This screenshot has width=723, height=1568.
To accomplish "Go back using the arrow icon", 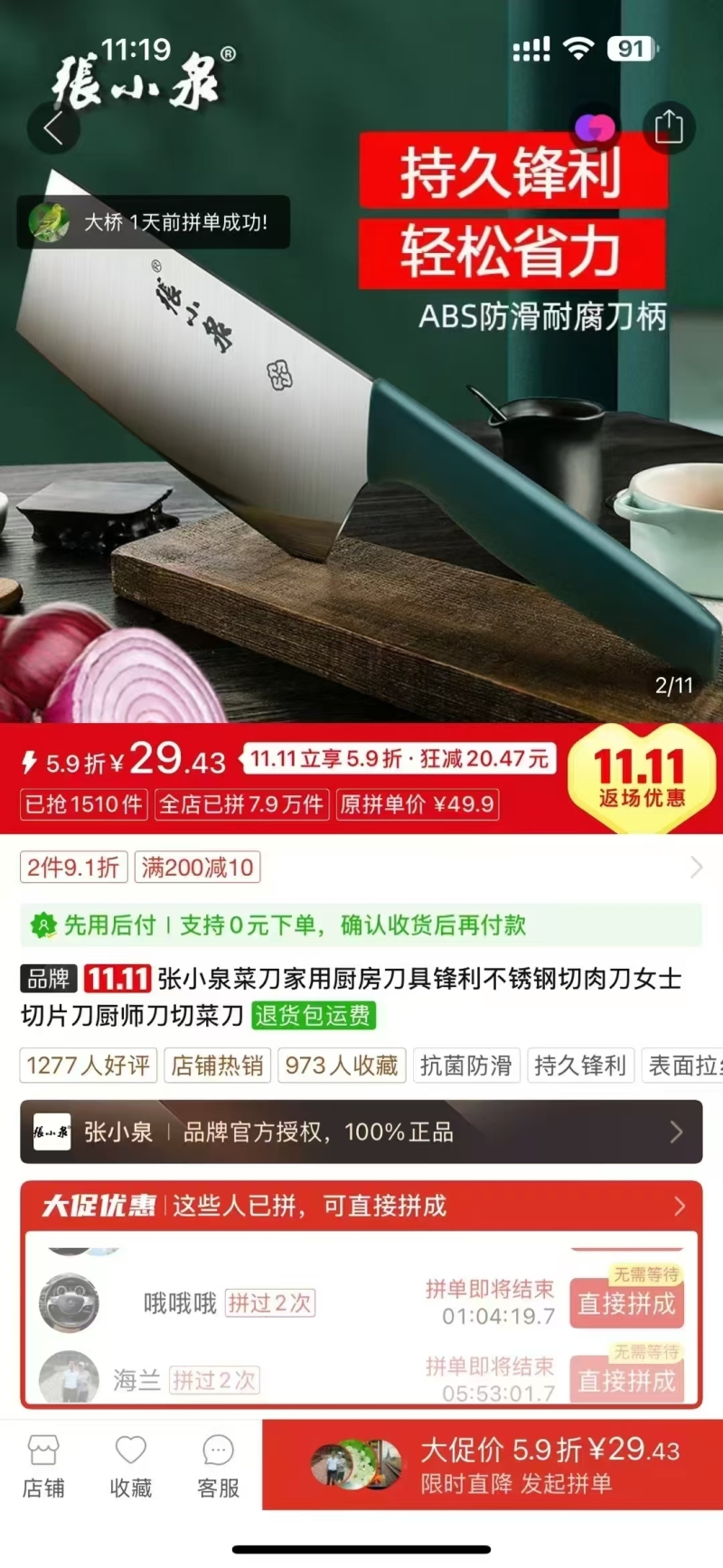I will (54, 128).
